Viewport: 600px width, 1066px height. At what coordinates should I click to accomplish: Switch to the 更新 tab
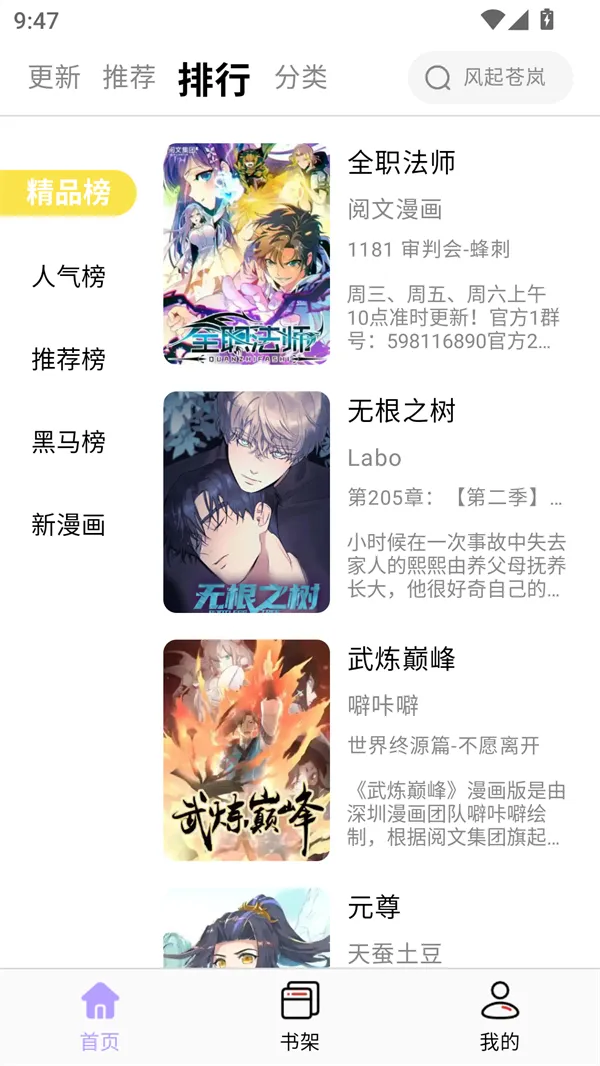pyautogui.click(x=54, y=77)
